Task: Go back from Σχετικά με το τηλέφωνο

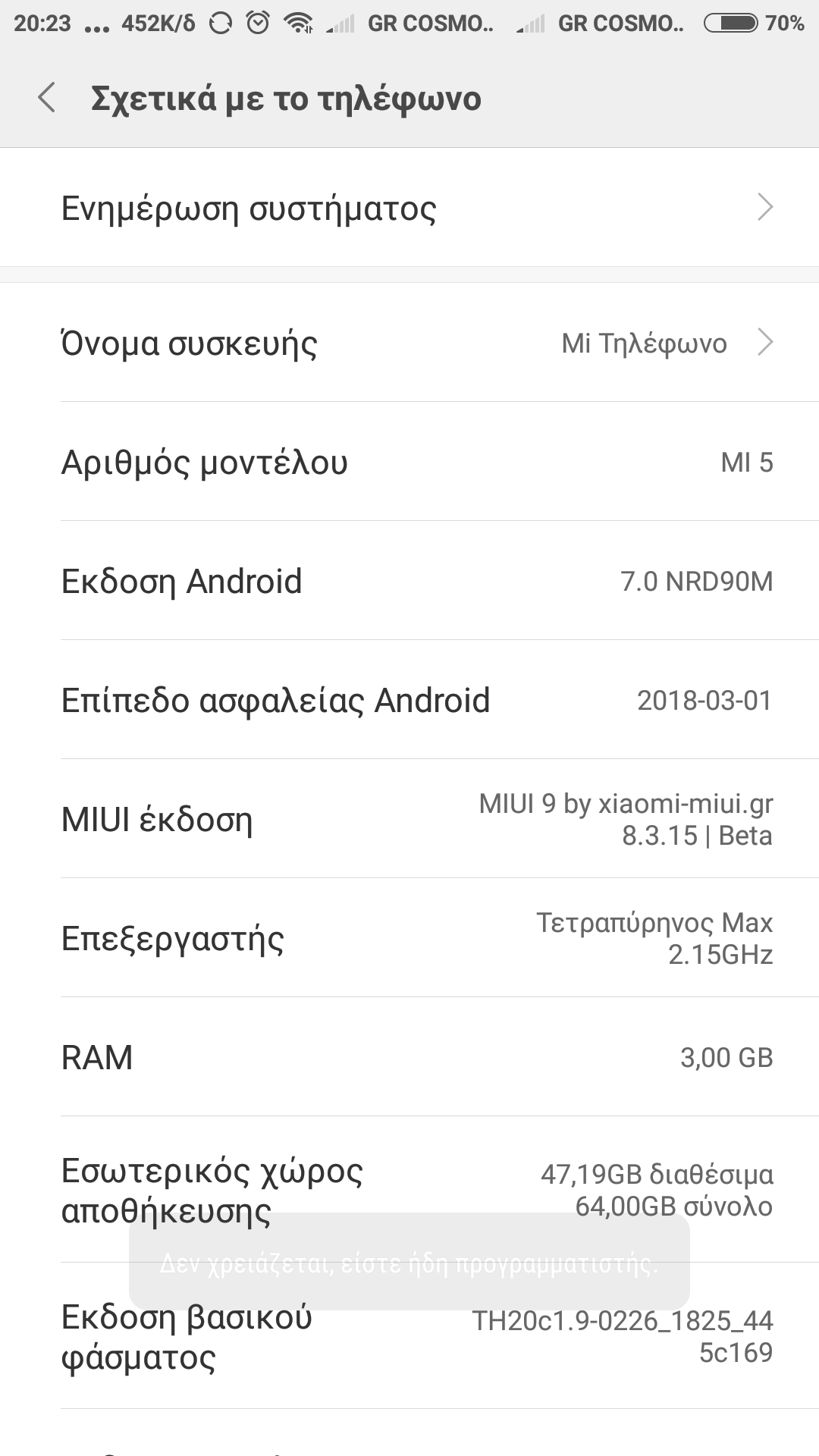Action: (47, 99)
